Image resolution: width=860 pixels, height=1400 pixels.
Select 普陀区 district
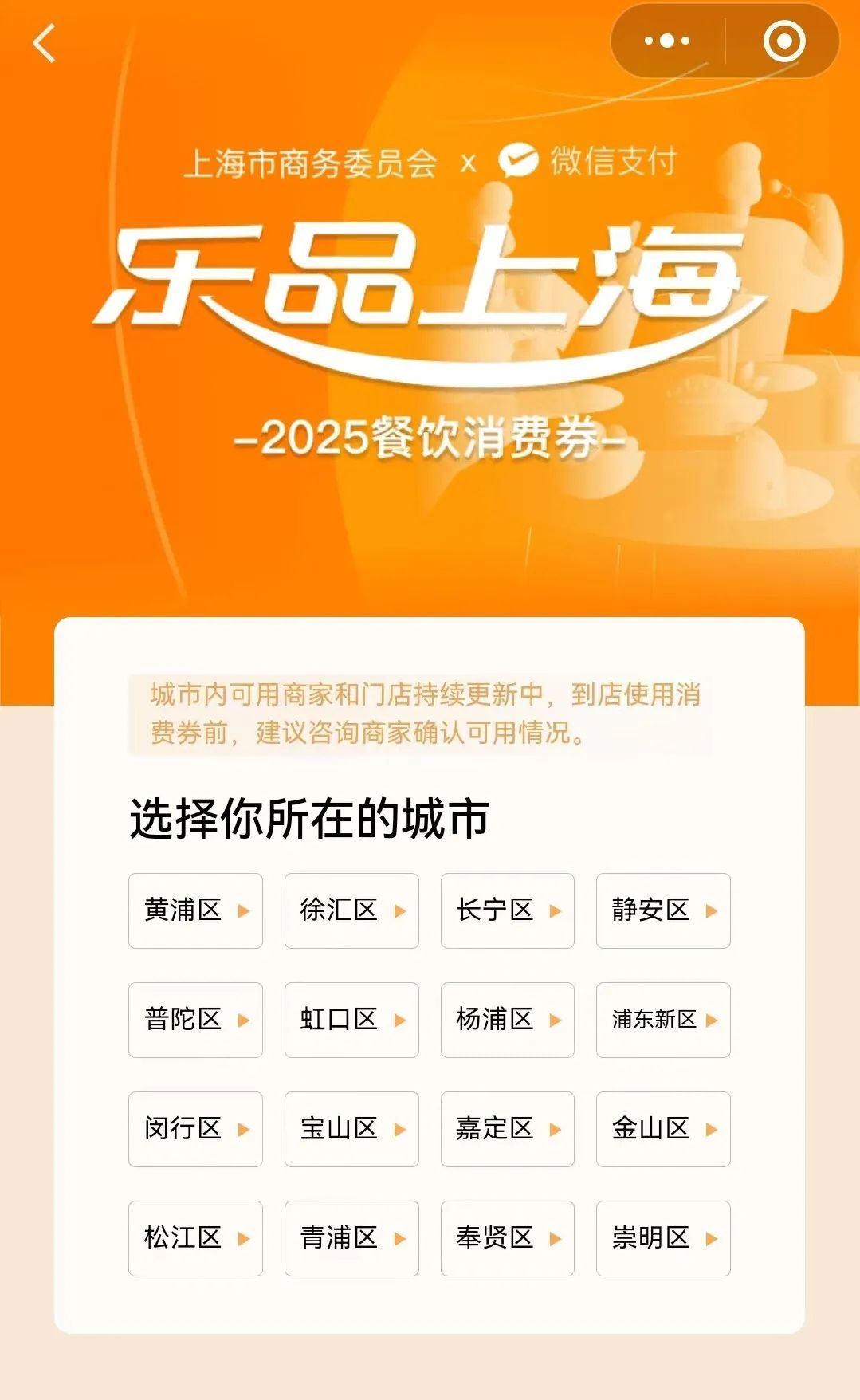[x=195, y=1020]
